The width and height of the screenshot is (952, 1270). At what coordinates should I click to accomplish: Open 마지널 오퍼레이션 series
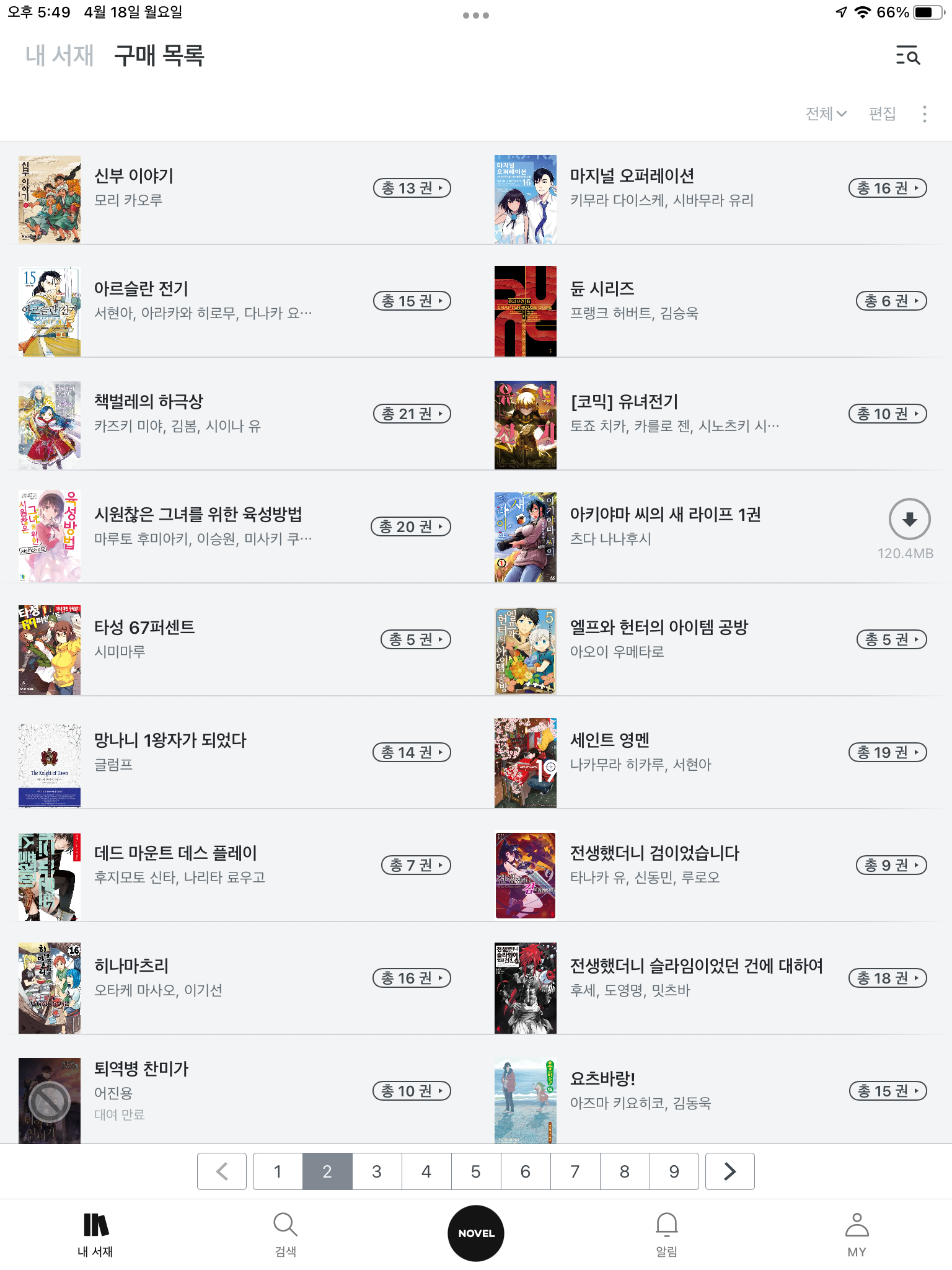pos(887,188)
